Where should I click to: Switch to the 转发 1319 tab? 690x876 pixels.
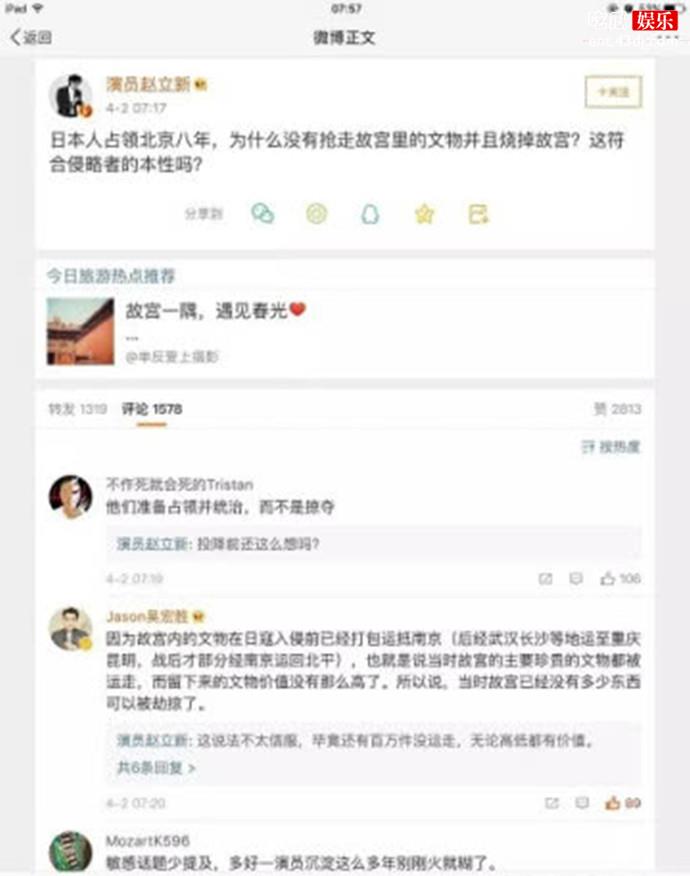click(78, 409)
